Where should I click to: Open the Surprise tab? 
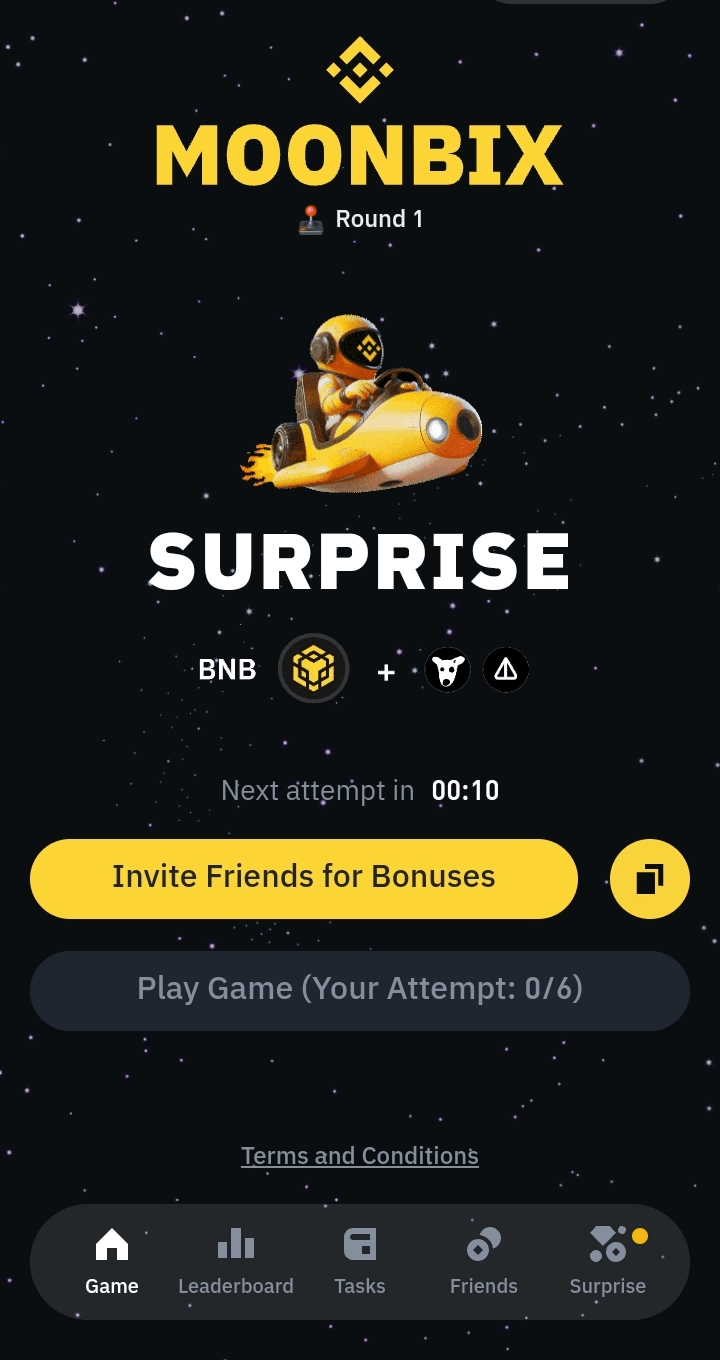[x=608, y=1262]
